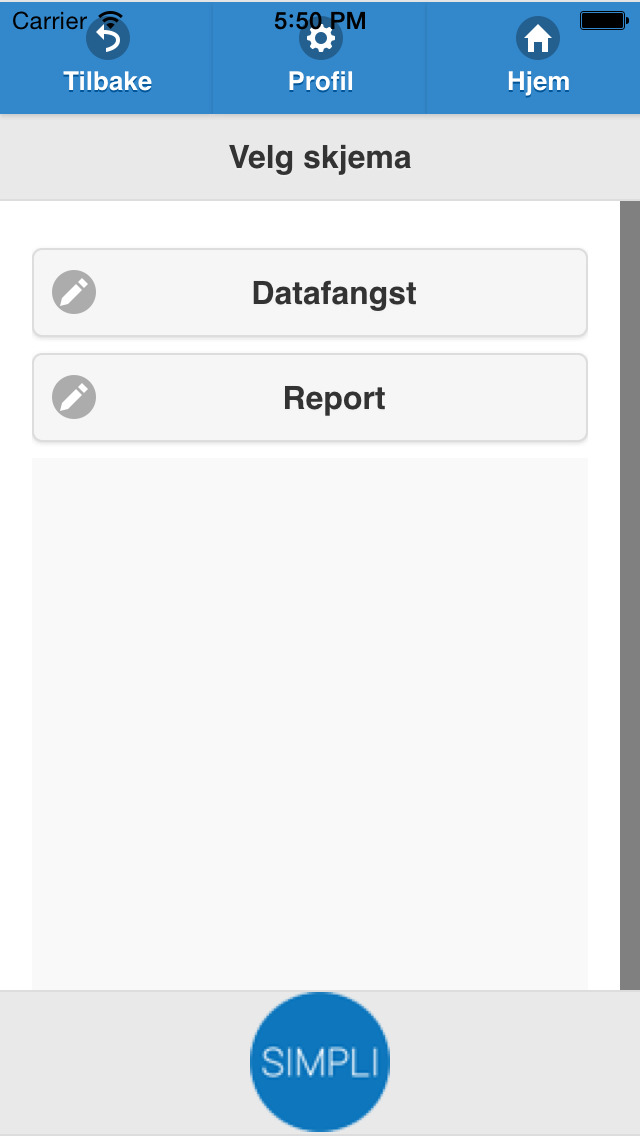Go back with the Tilbake button
Screen dimensions: 640x1136
(107, 58)
